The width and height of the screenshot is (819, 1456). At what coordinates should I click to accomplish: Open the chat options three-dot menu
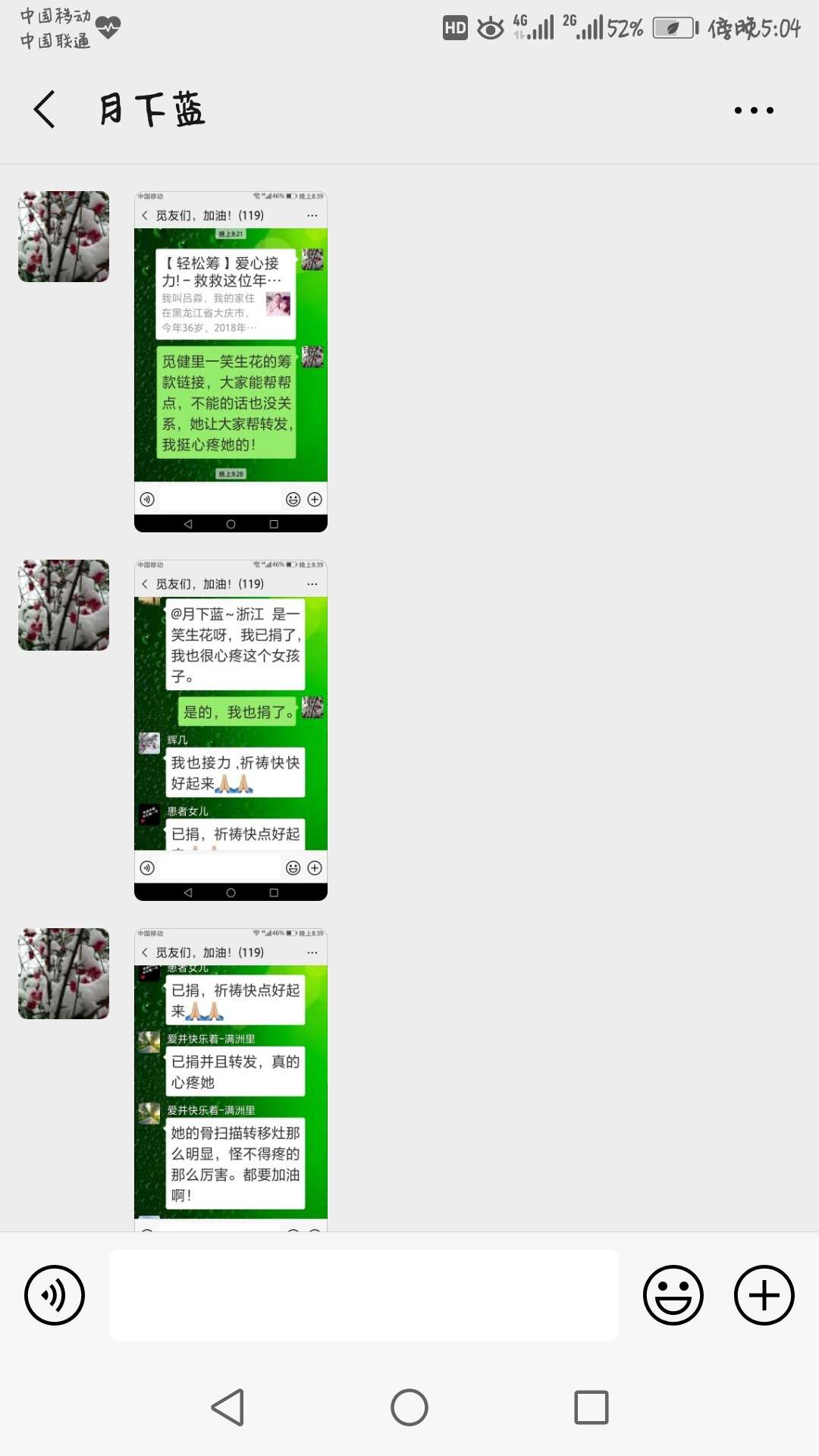[754, 111]
